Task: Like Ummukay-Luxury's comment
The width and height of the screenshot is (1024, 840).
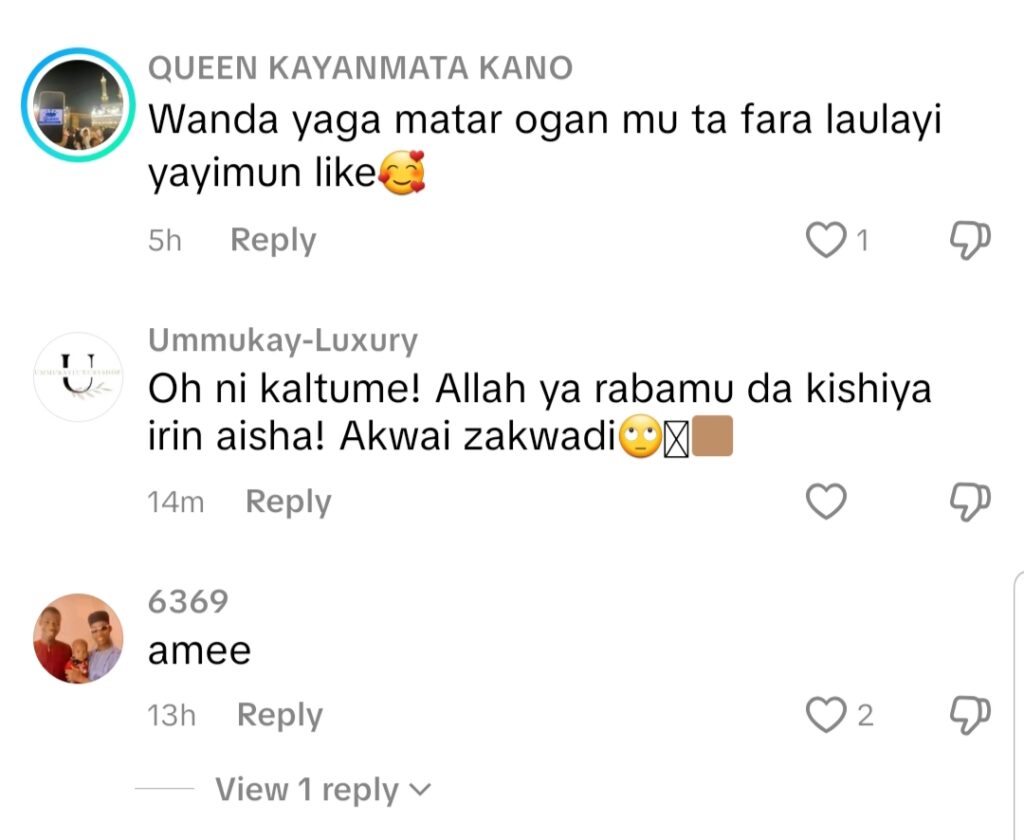Action: (x=826, y=501)
